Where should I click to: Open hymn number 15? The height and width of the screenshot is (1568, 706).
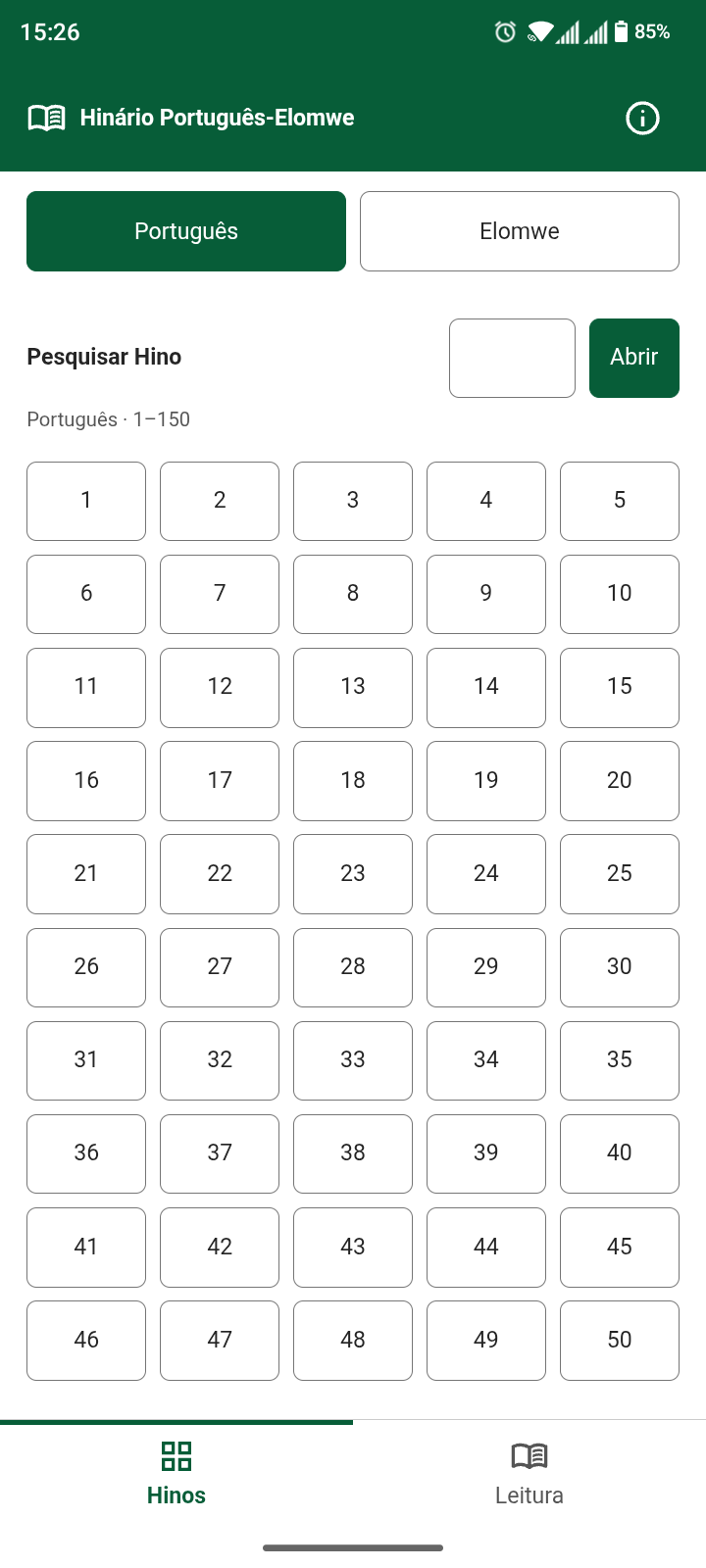click(620, 687)
